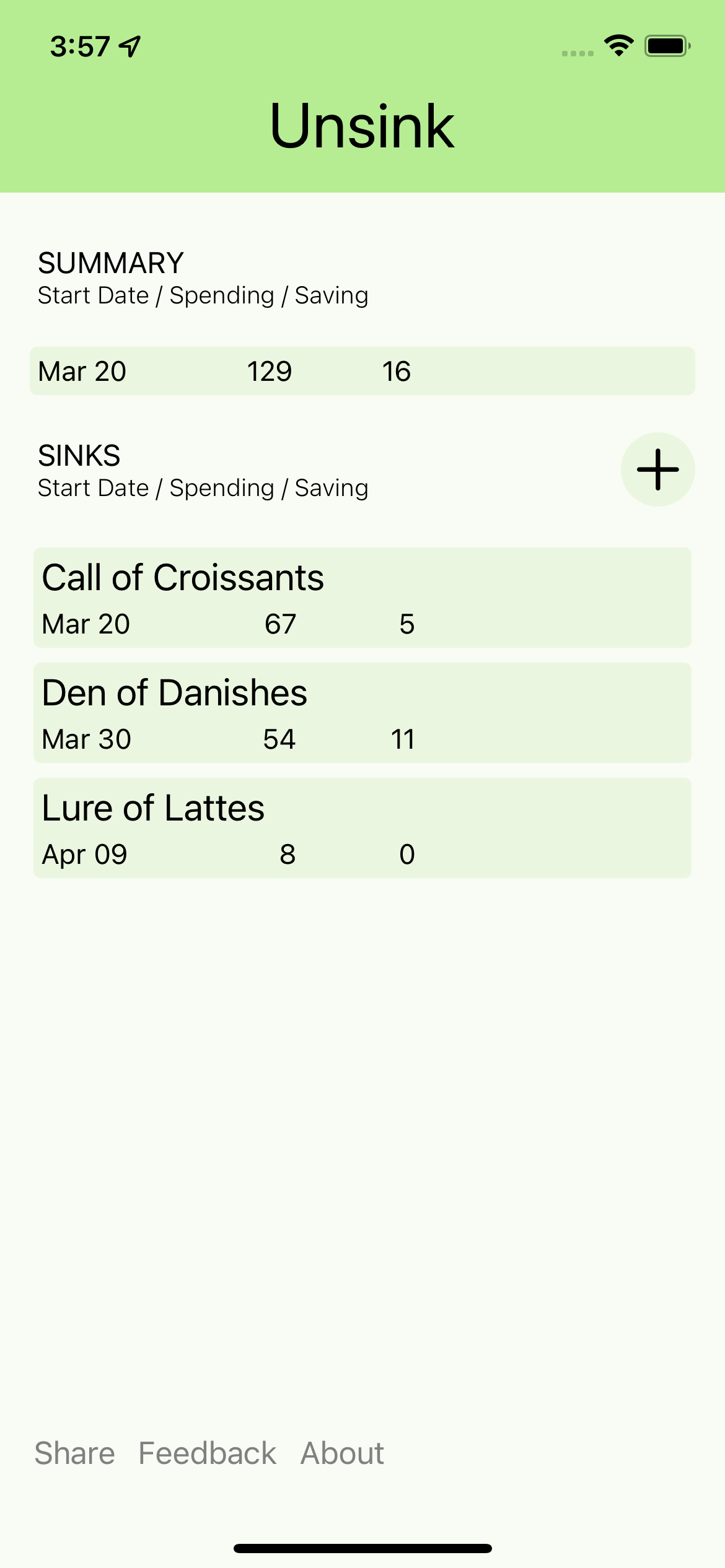
Task: Open the Lure of Lattes sink
Action: tap(362, 828)
